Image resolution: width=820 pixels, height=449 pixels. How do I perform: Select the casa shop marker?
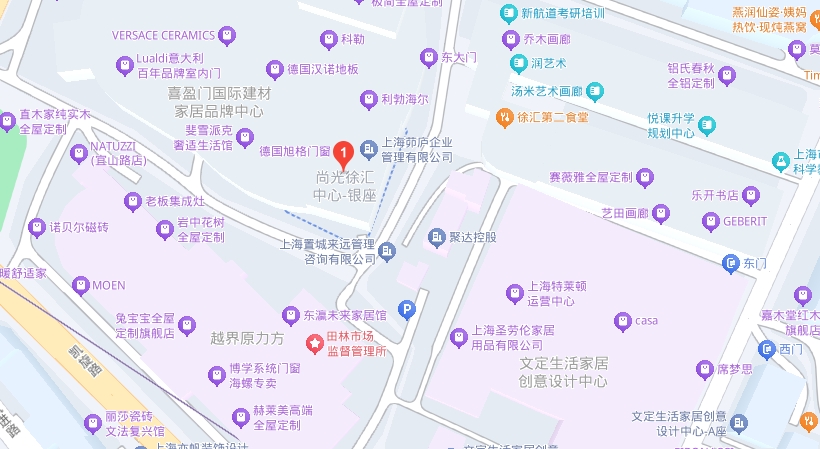tap(622, 321)
